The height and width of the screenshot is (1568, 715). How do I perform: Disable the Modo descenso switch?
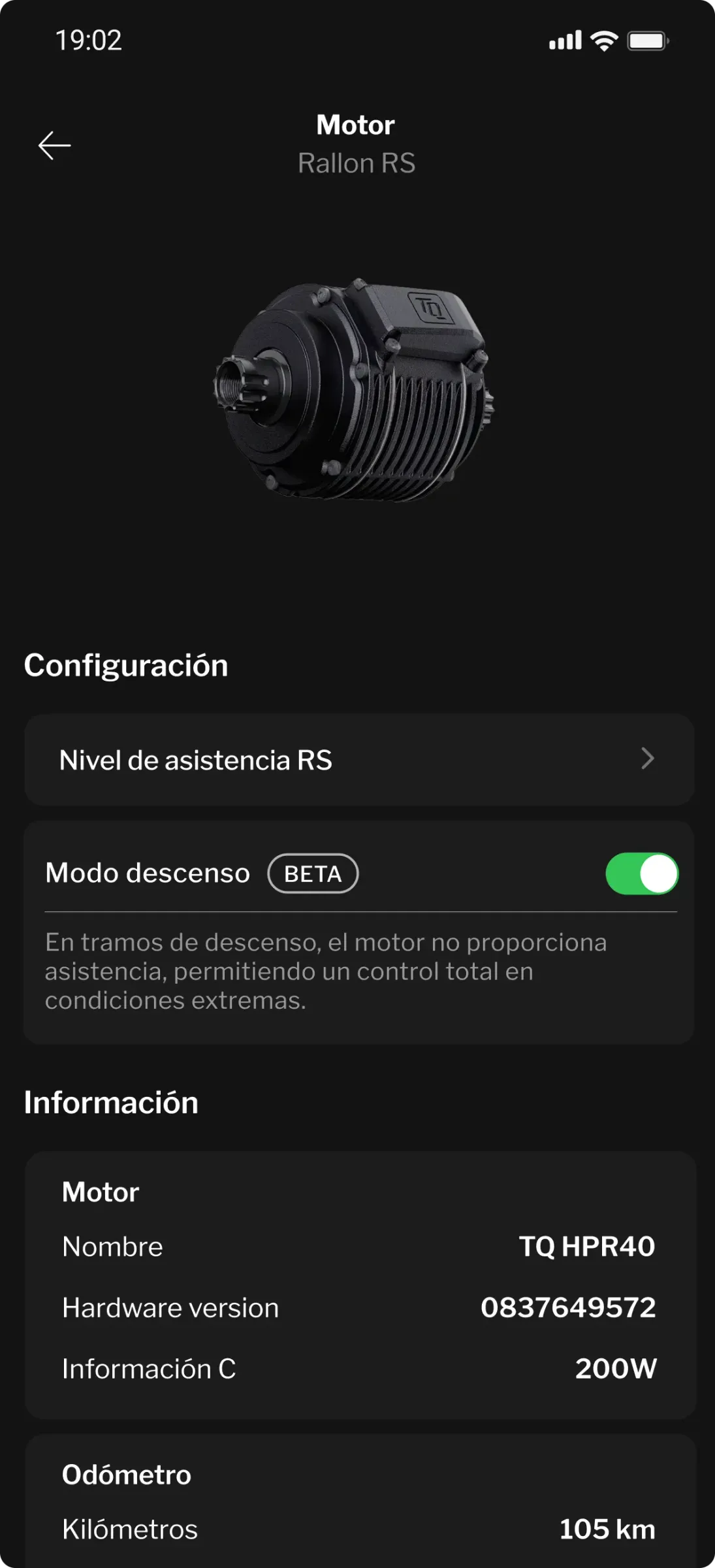641,874
